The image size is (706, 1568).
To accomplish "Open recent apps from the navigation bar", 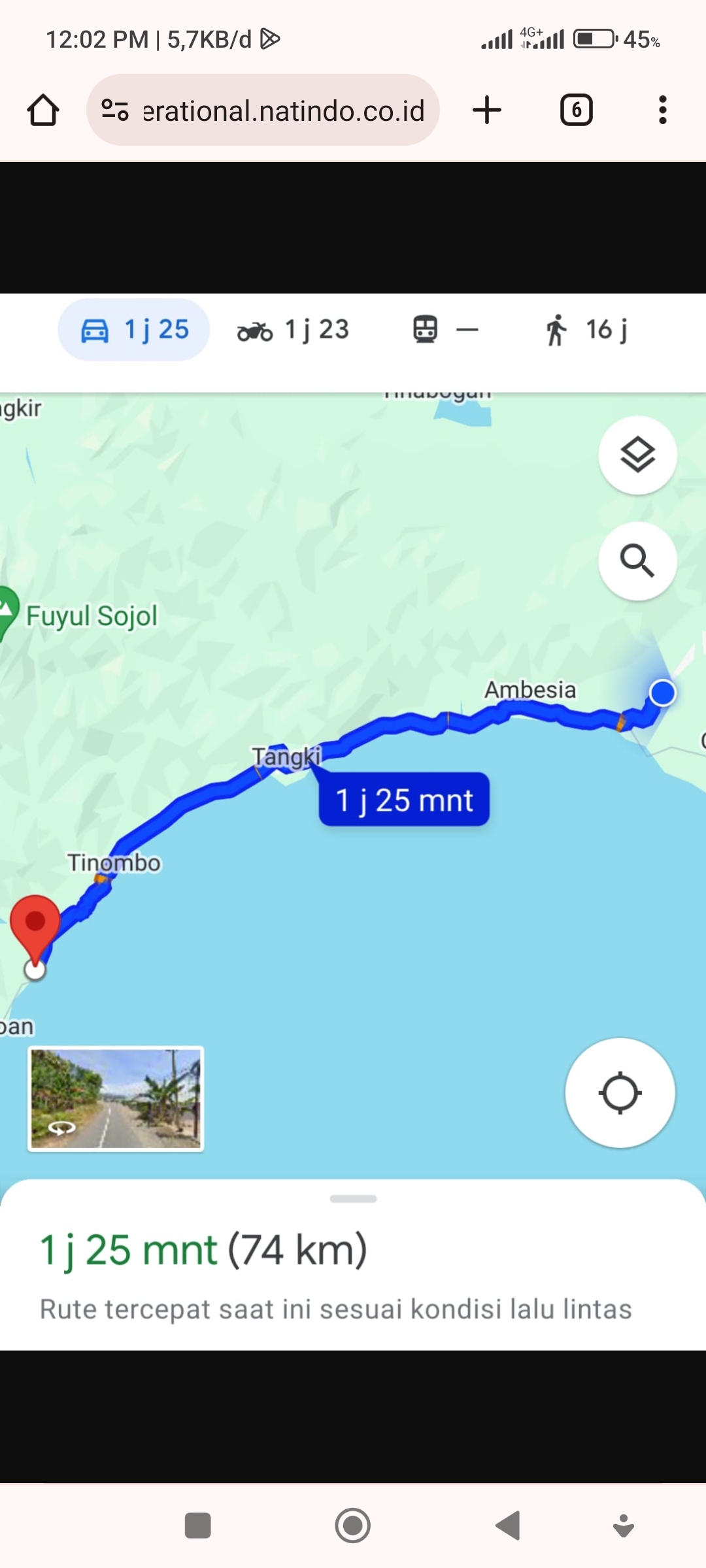I will pyautogui.click(x=198, y=1526).
